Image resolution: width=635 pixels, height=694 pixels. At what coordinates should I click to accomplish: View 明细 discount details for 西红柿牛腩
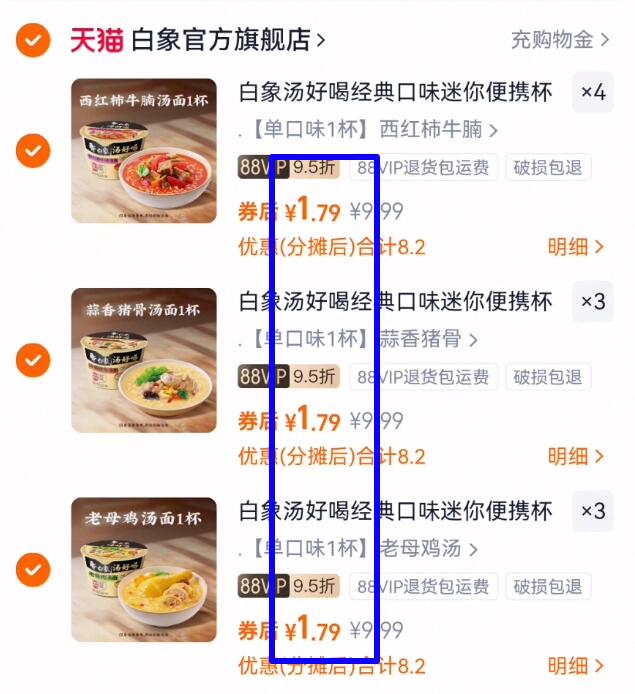[576, 247]
